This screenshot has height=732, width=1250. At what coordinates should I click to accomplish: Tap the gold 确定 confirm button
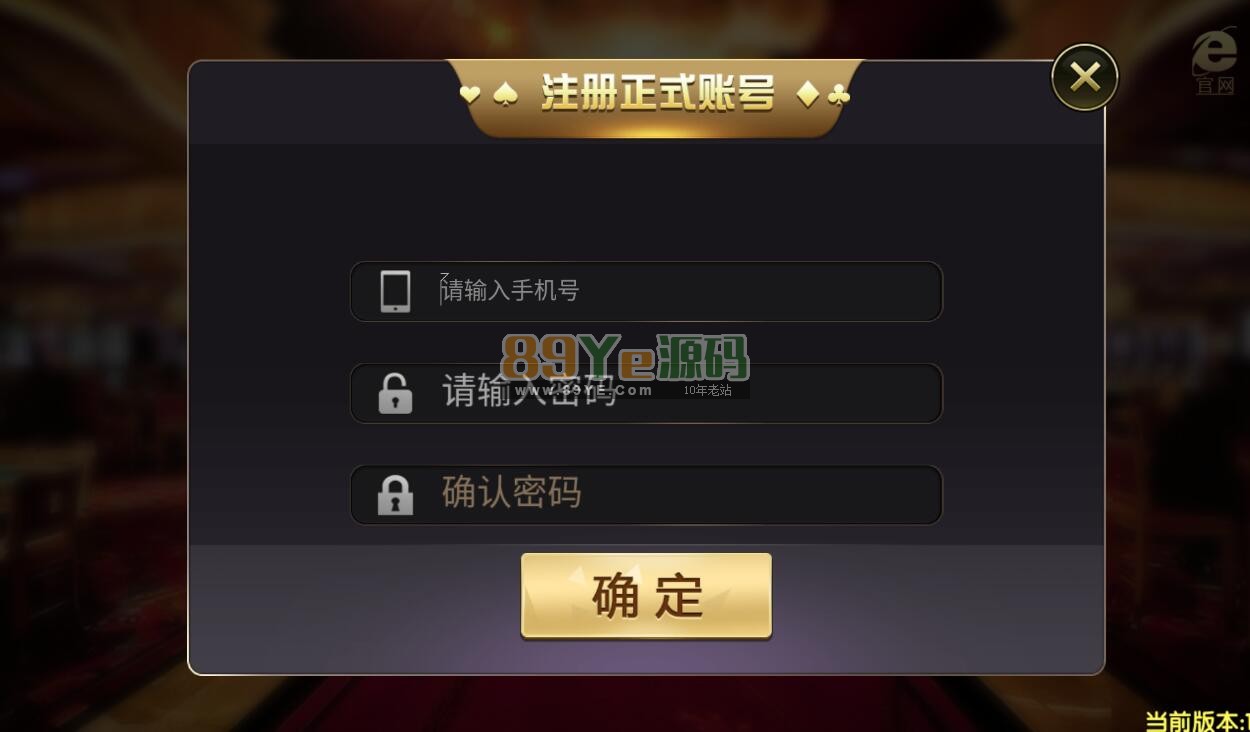pos(646,596)
